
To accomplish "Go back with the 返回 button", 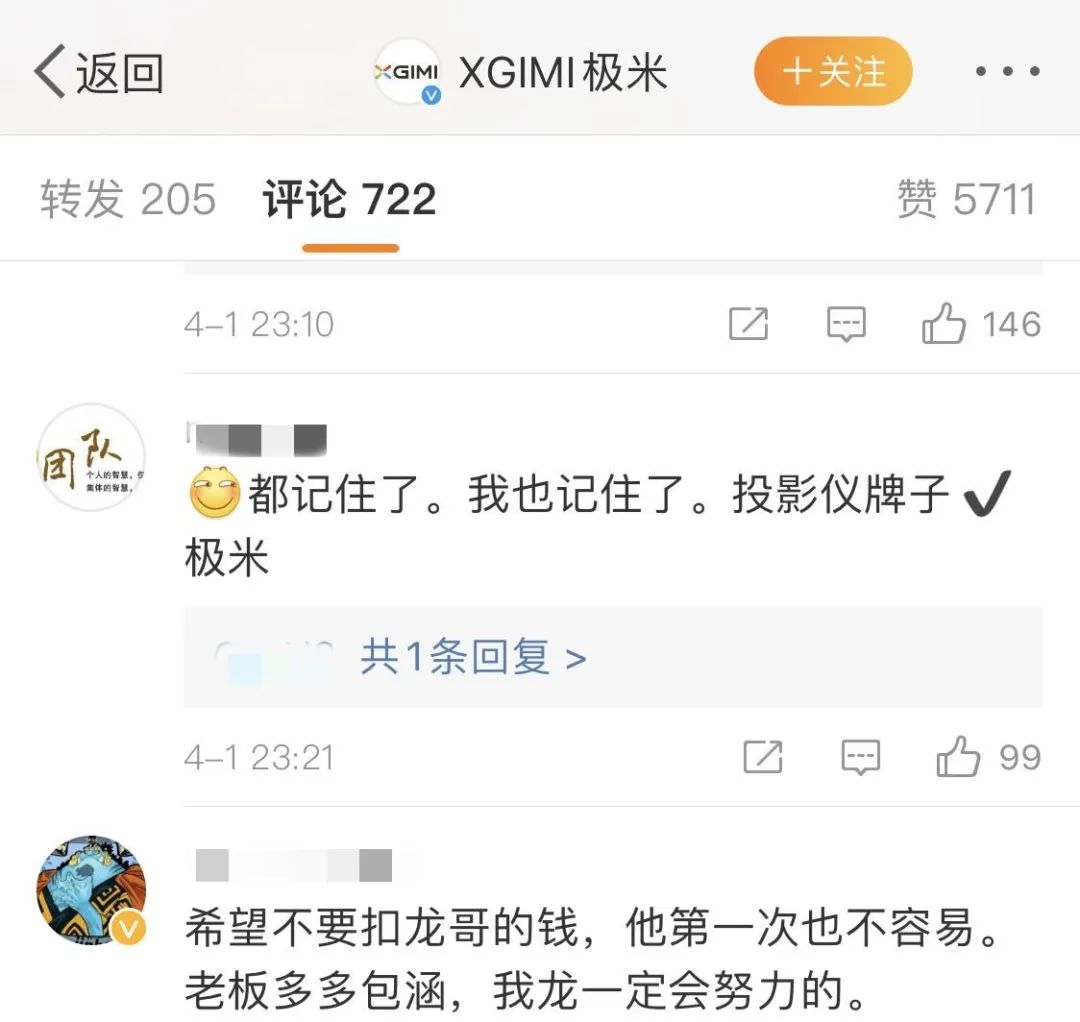I will (x=98, y=73).
